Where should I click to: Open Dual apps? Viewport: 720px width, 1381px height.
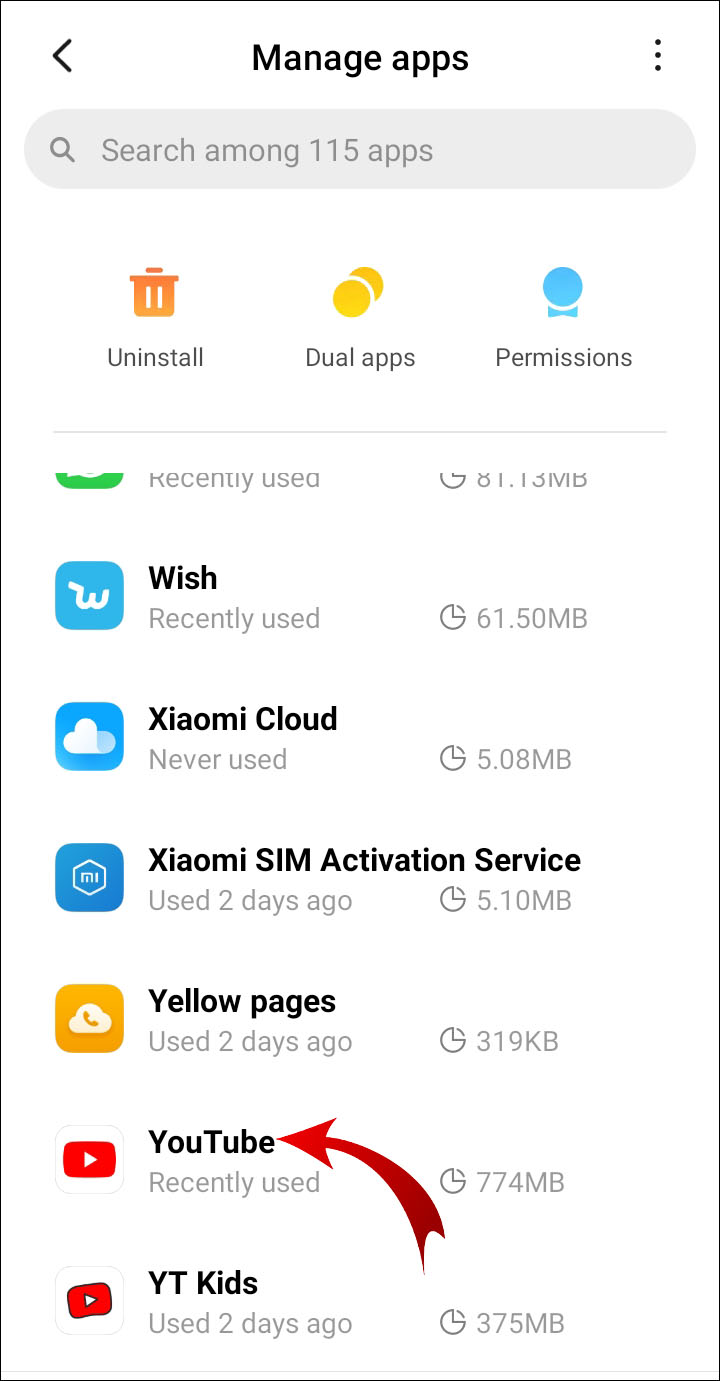[360, 317]
